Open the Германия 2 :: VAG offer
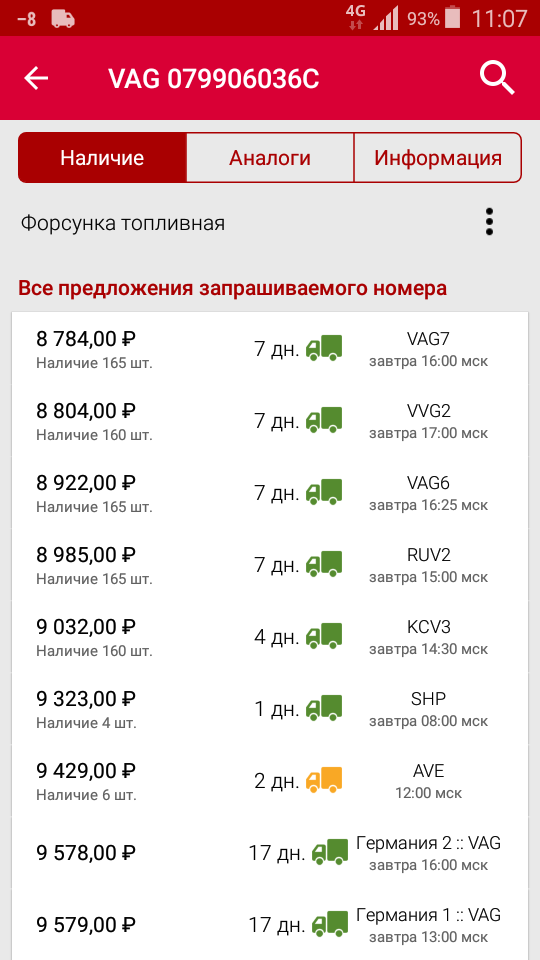 pyautogui.click(x=269, y=853)
